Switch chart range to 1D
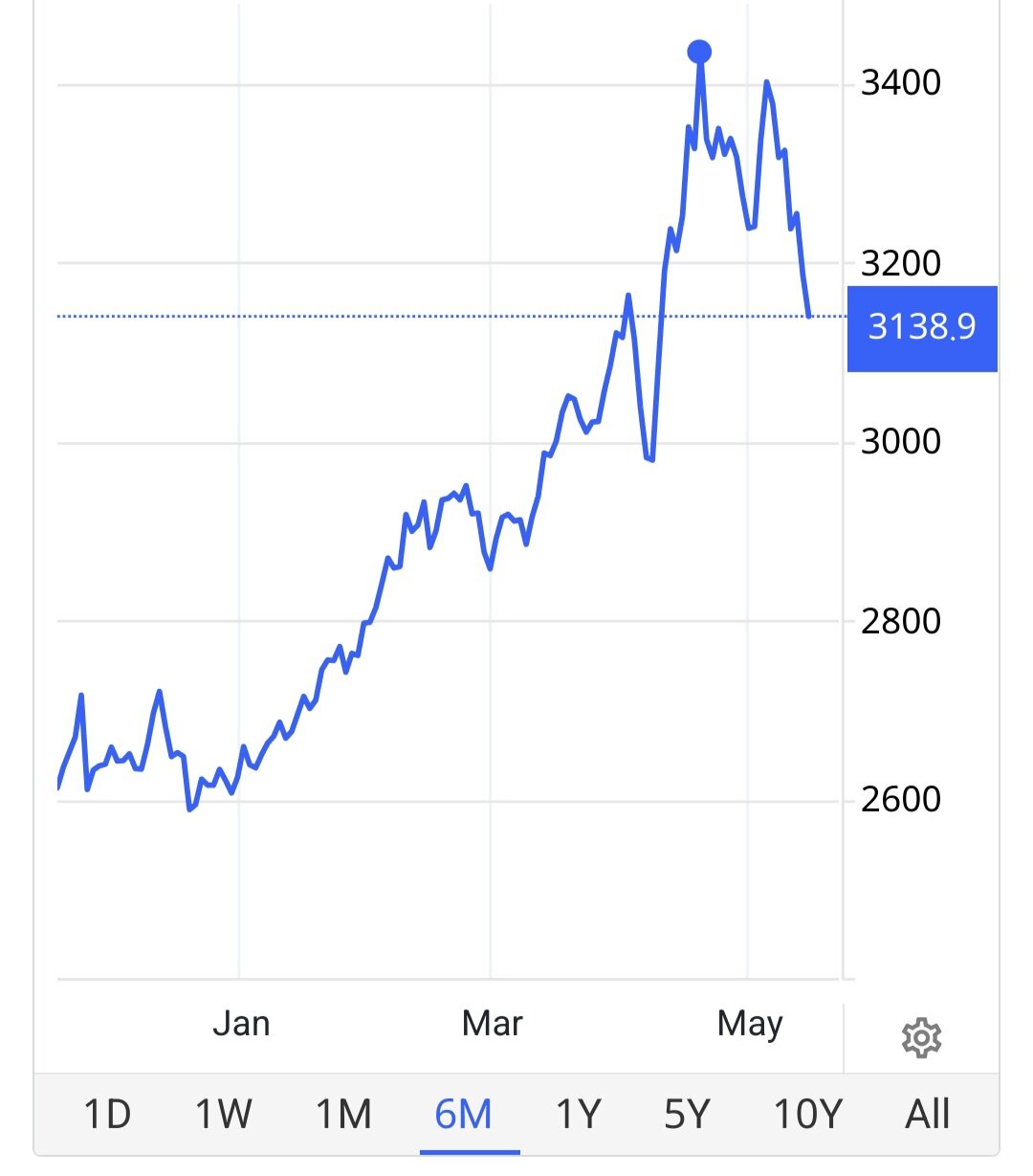Screen dimensions: 1033x1176 (x=107, y=1115)
